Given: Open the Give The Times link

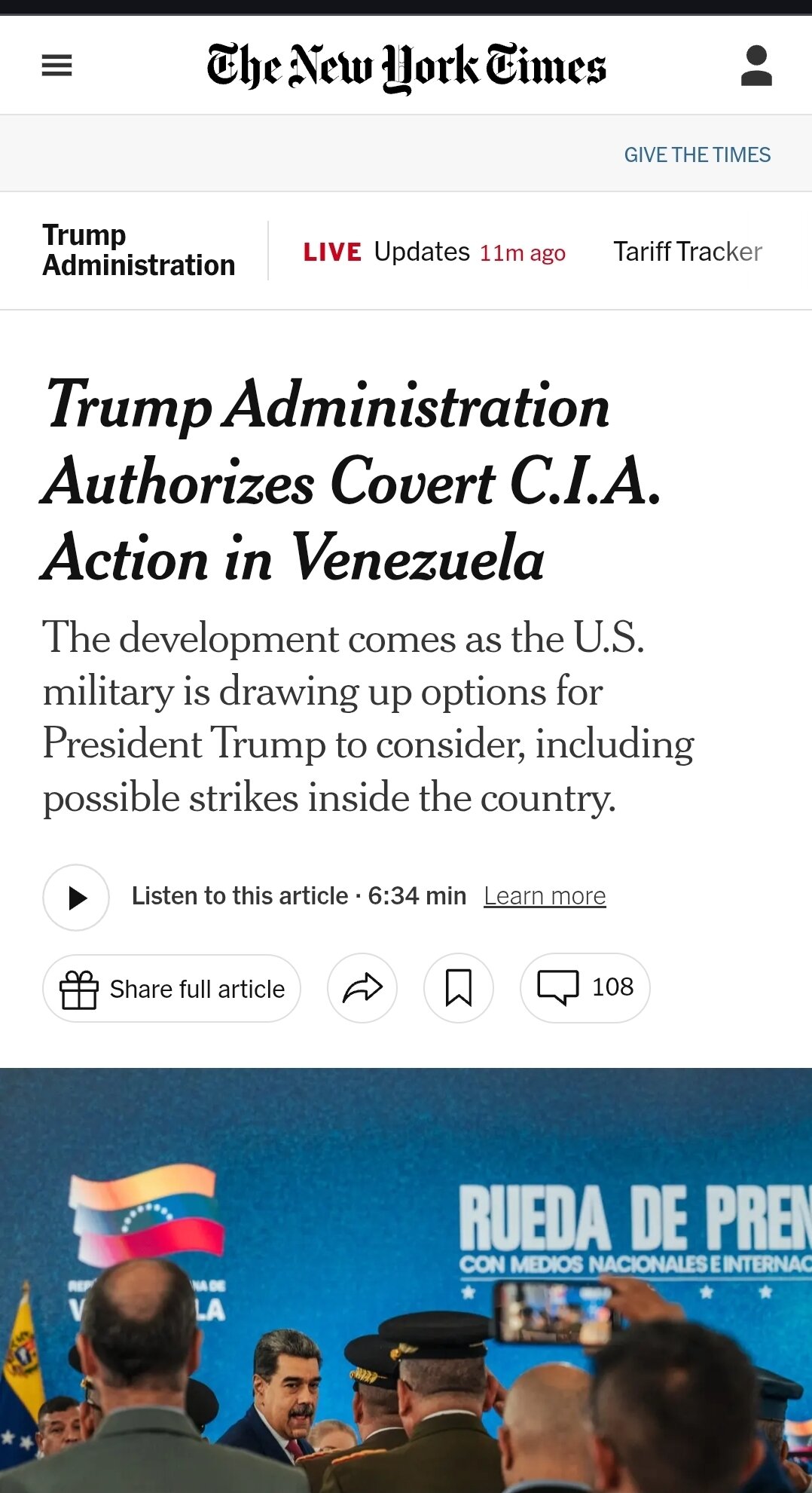Looking at the screenshot, I should point(697,155).
